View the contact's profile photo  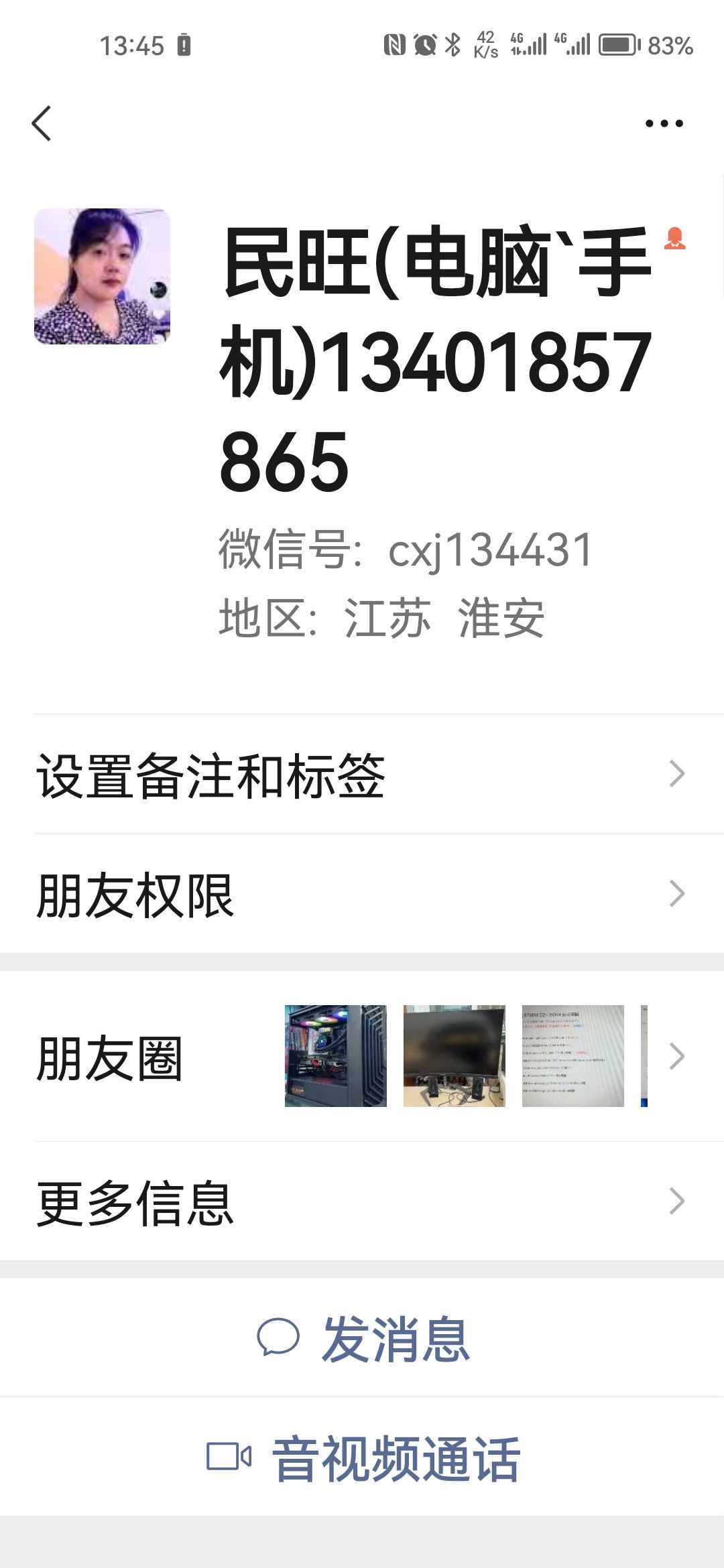point(102,276)
